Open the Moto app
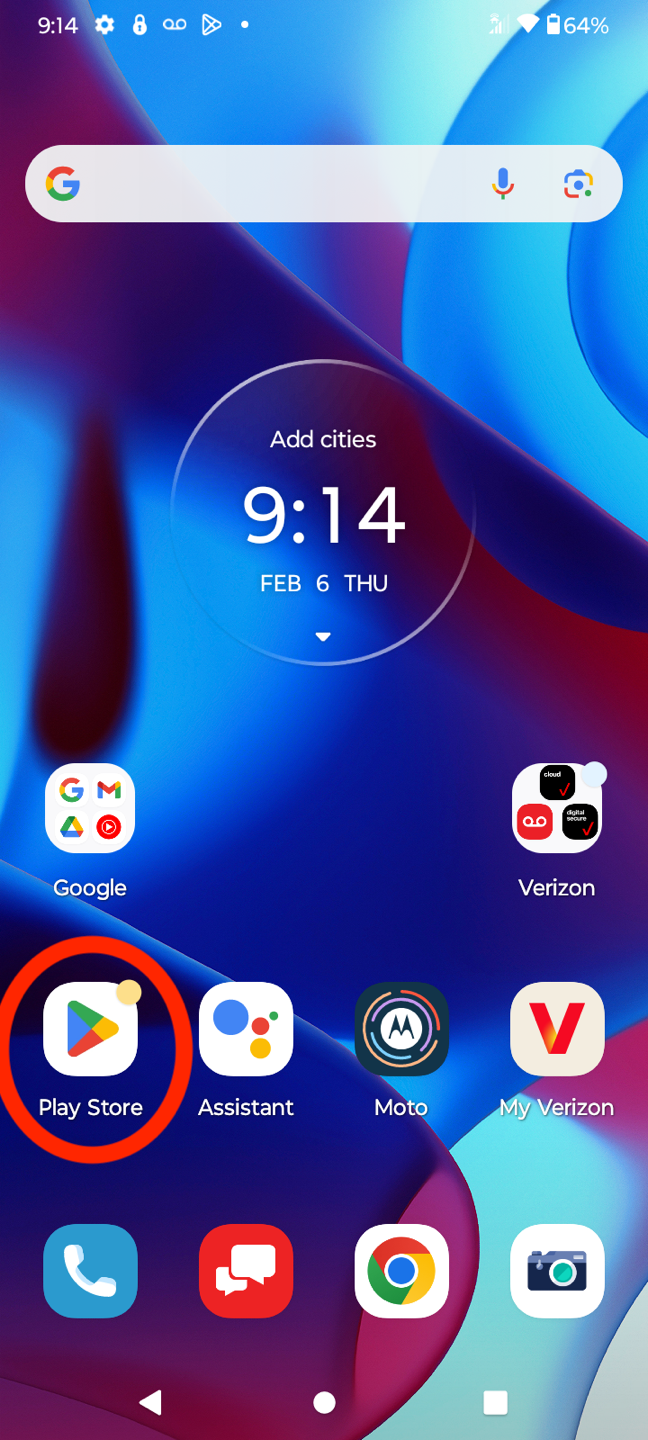The width and height of the screenshot is (648, 1440). pos(401,1030)
